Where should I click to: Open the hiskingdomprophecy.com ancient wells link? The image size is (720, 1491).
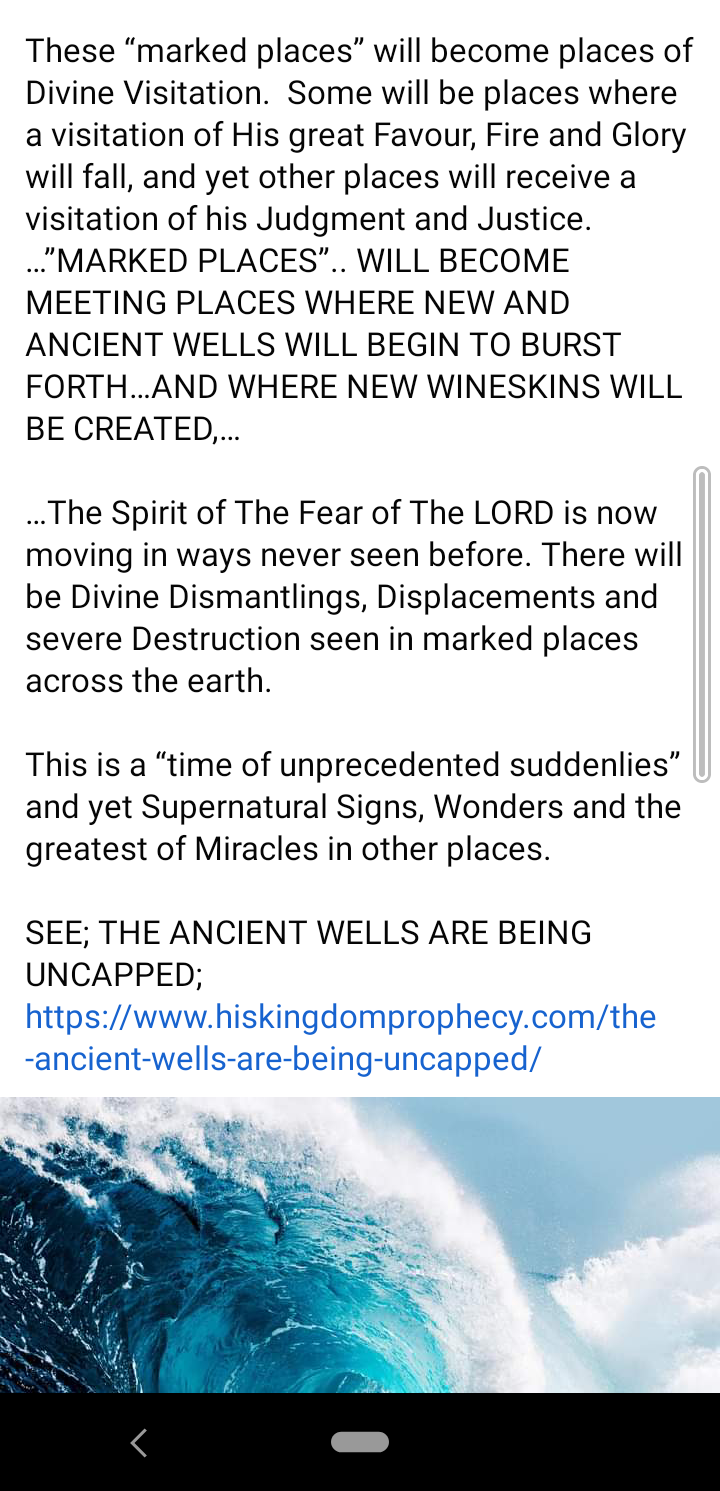coord(340,1037)
